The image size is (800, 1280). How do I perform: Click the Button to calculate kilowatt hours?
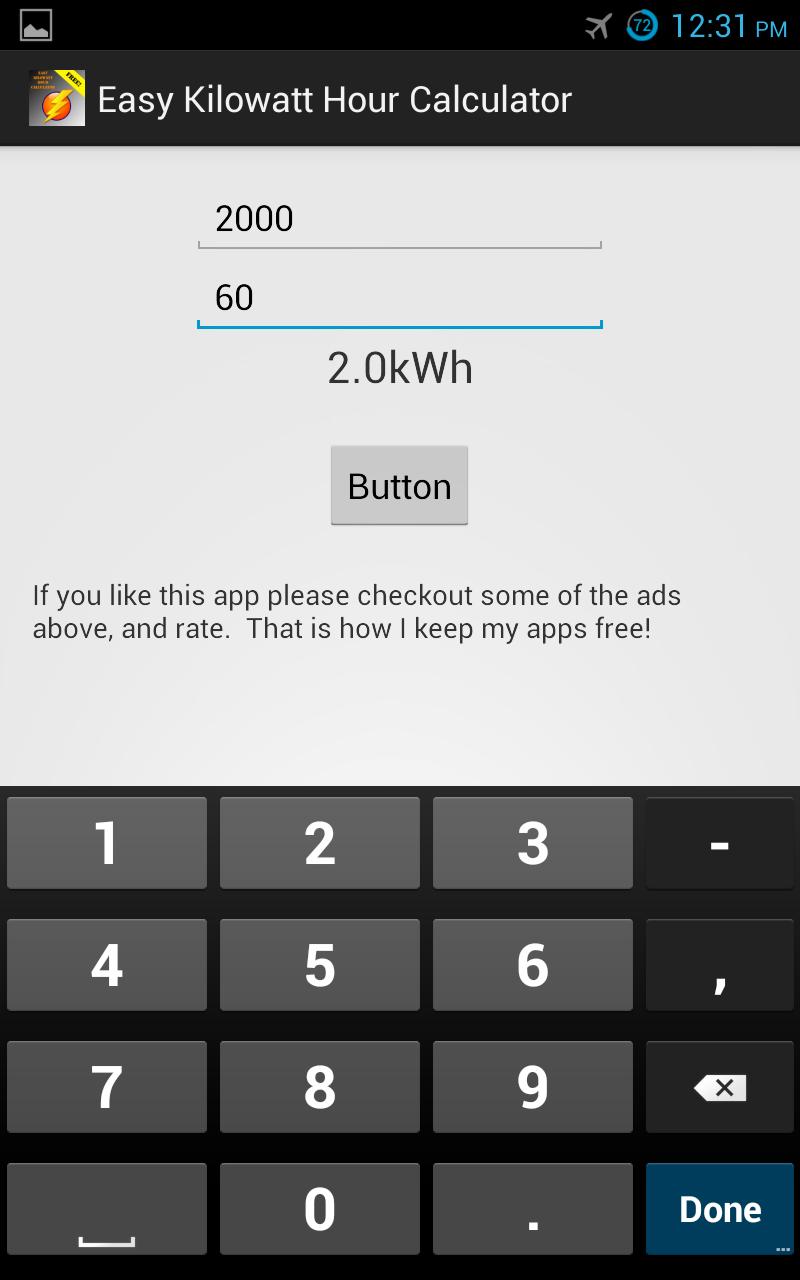click(x=399, y=485)
